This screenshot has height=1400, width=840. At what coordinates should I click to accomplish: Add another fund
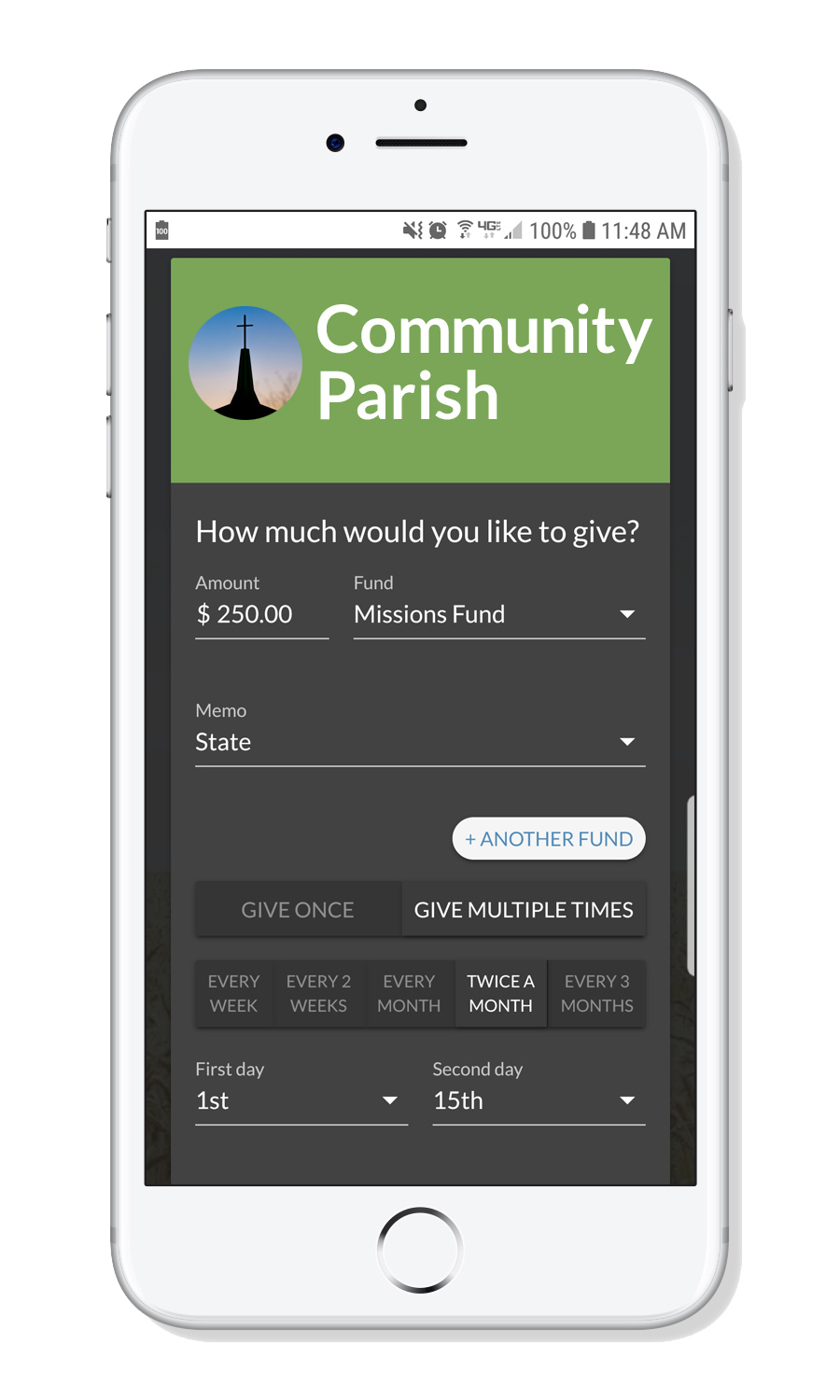tap(549, 839)
